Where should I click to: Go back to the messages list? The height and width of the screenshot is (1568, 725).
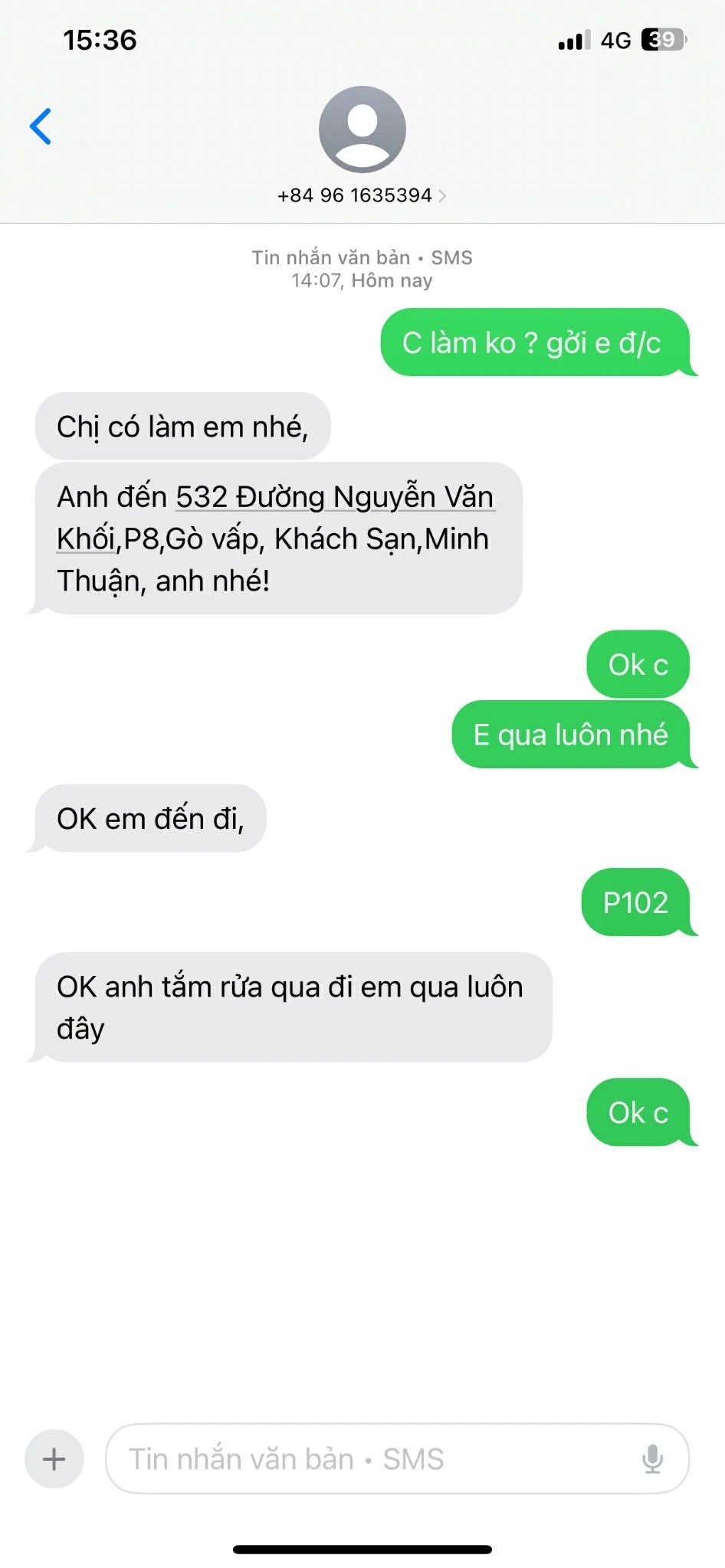(x=41, y=126)
